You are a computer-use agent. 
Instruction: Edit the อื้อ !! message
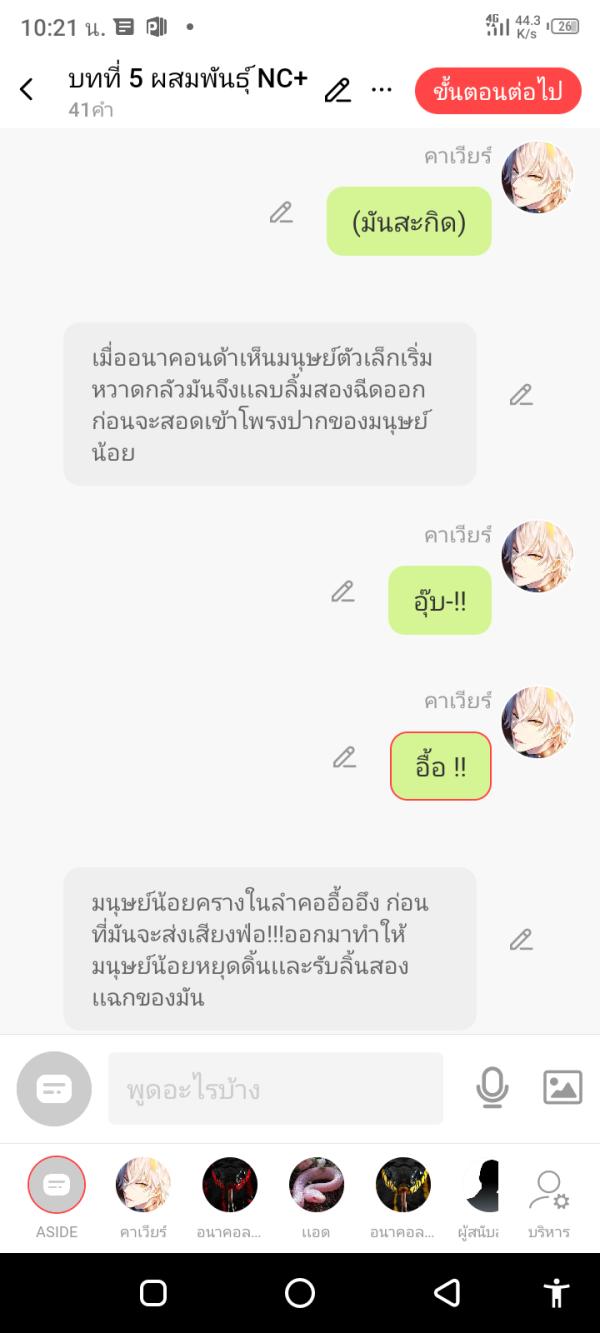pos(344,758)
